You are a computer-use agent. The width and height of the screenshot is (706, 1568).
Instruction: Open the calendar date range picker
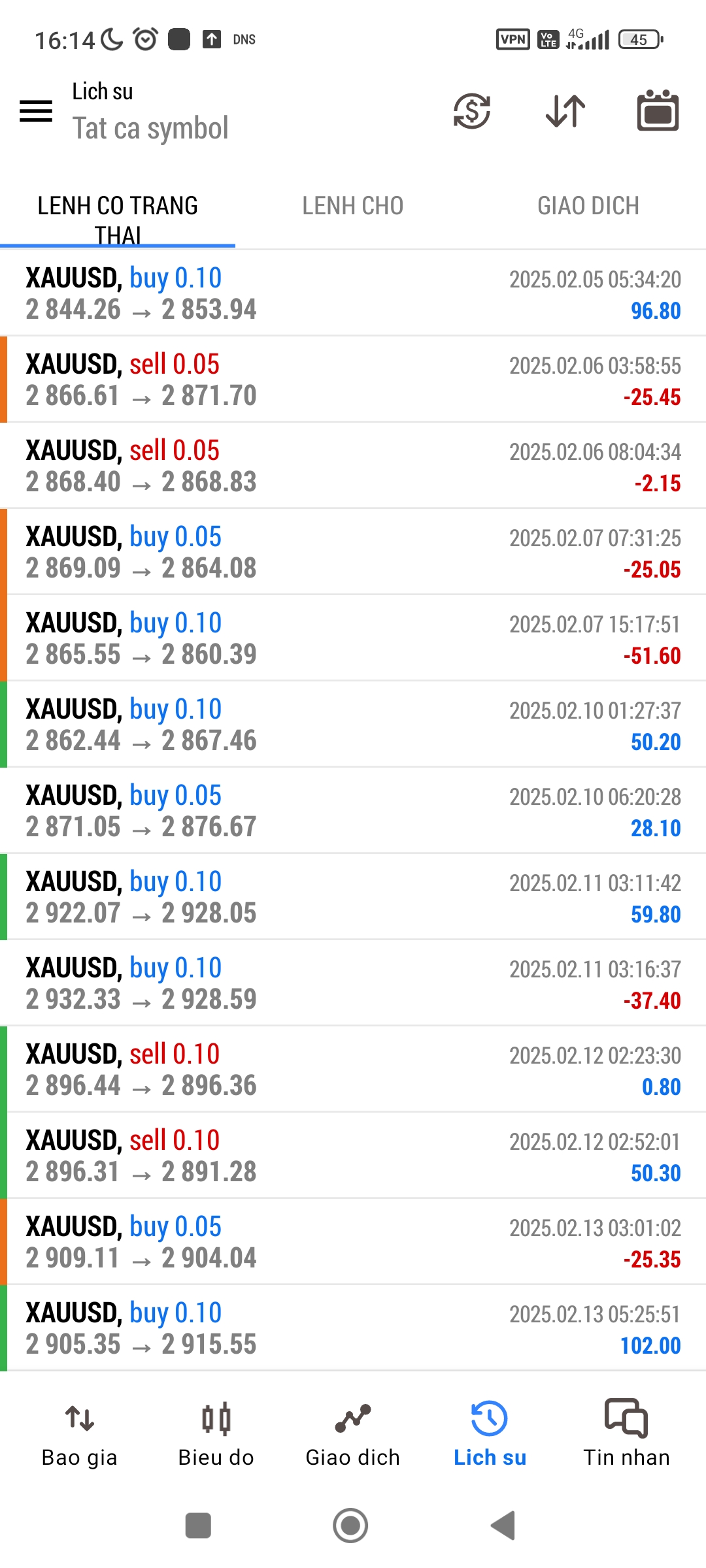click(658, 111)
